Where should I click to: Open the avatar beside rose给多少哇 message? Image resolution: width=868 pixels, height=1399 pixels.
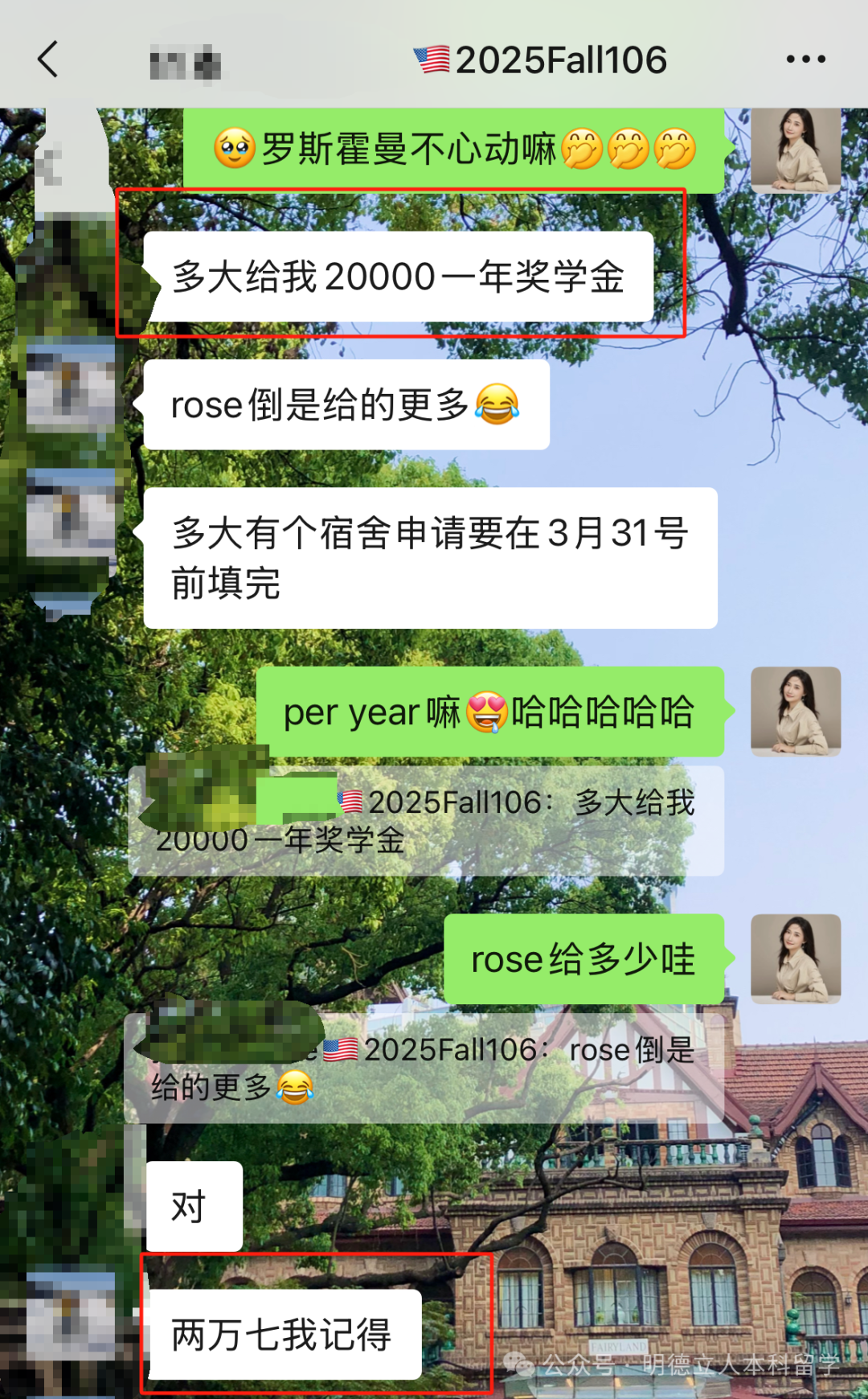795,958
